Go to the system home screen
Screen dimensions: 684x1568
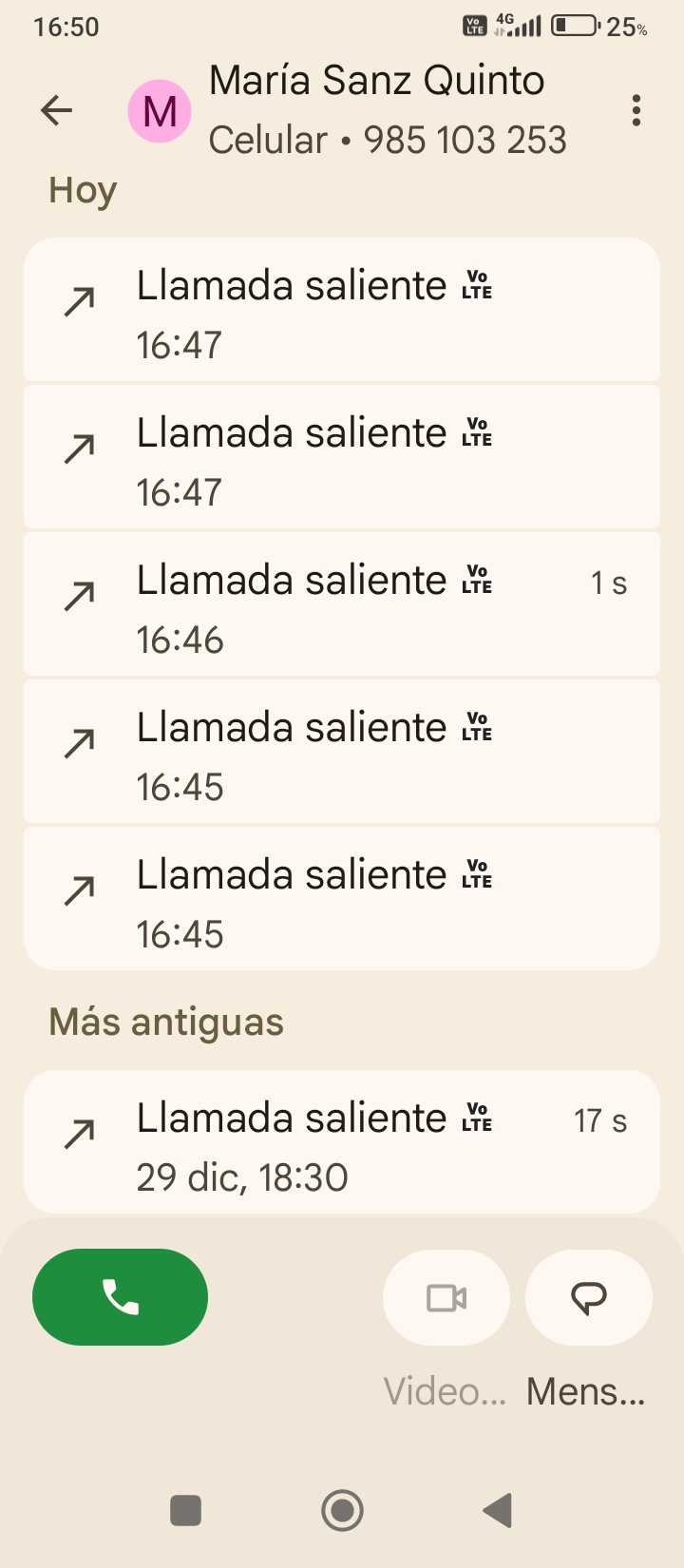[x=342, y=1509]
